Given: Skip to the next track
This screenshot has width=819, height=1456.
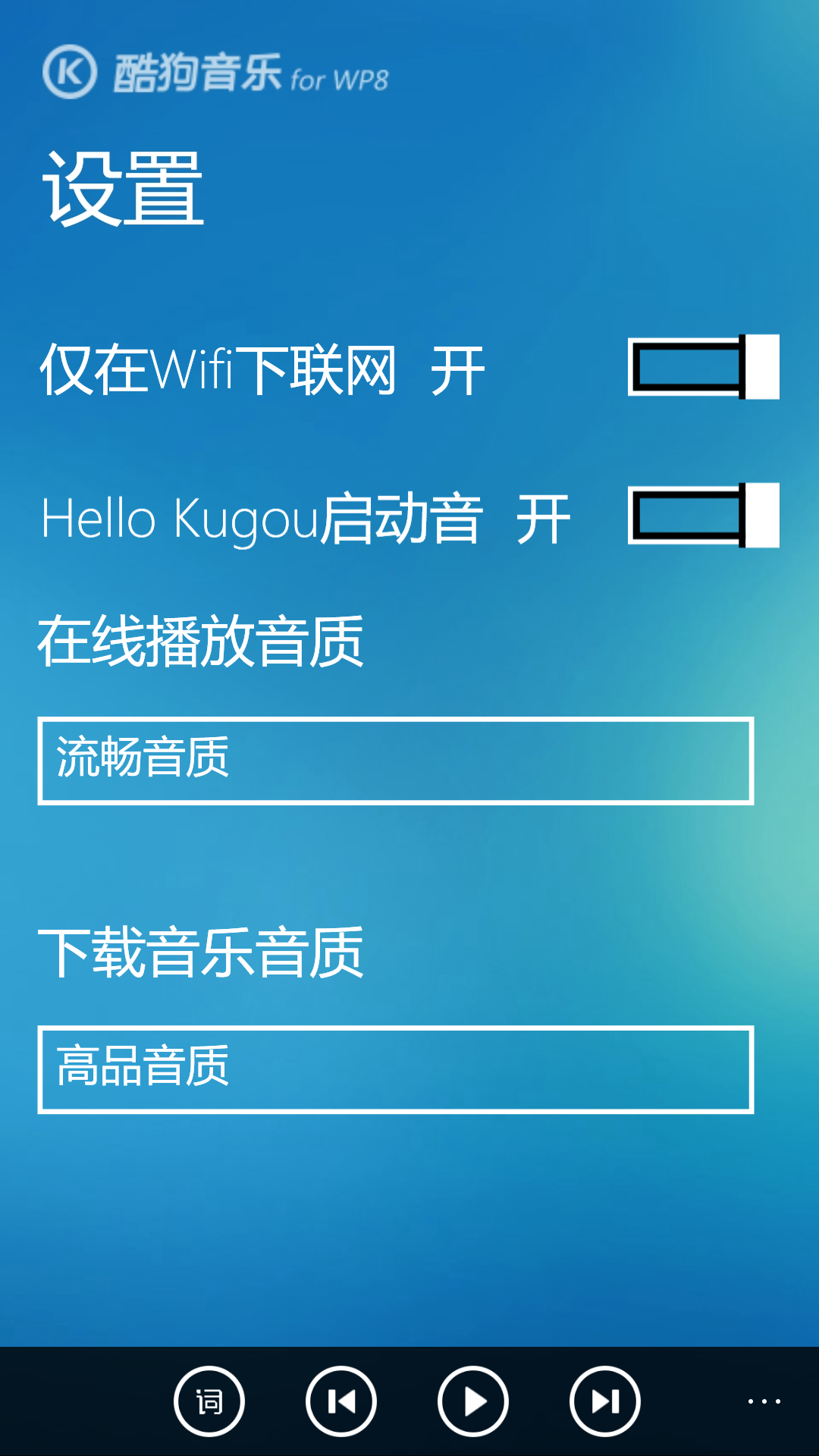Looking at the screenshot, I should pyautogui.click(x=605, y=1401).
